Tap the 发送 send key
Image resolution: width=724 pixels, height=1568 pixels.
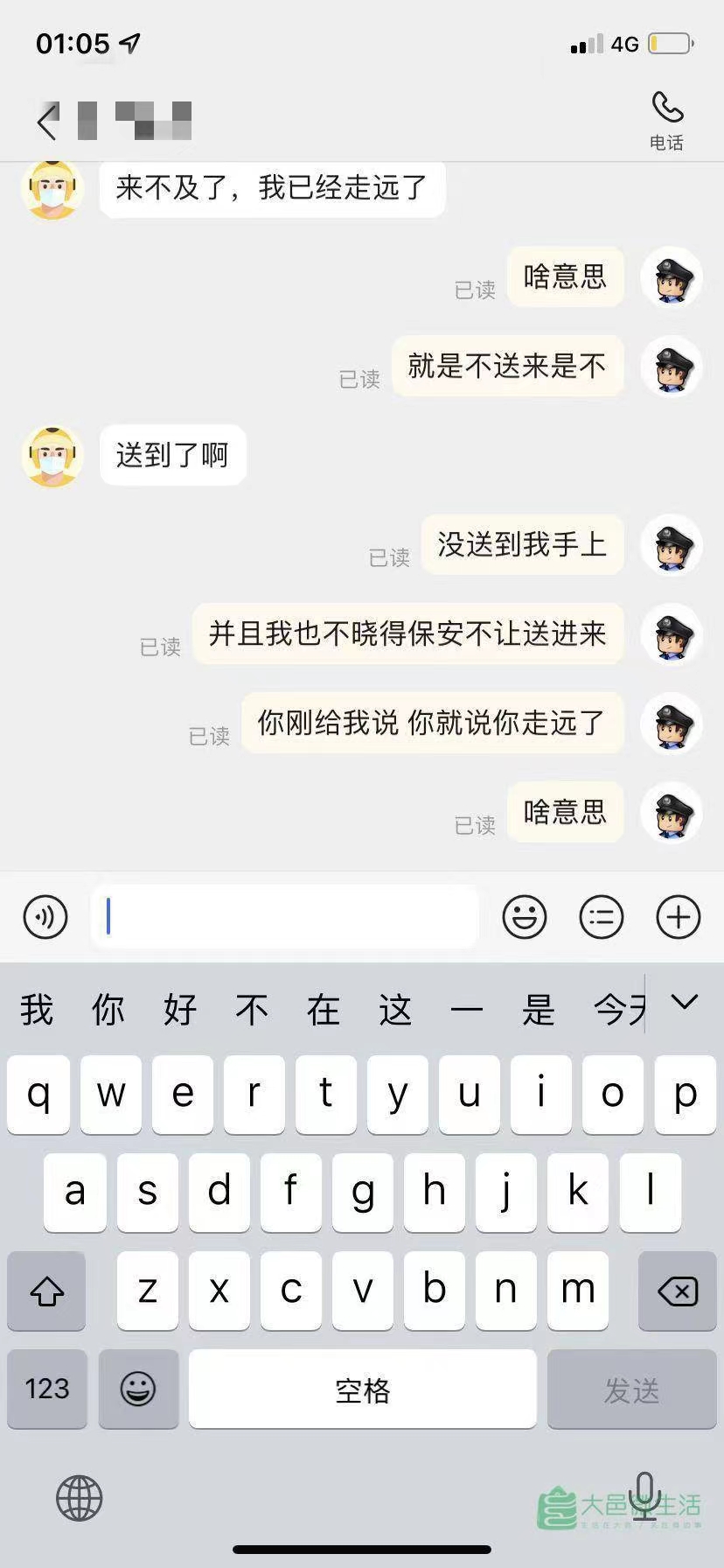(631, 1389)
